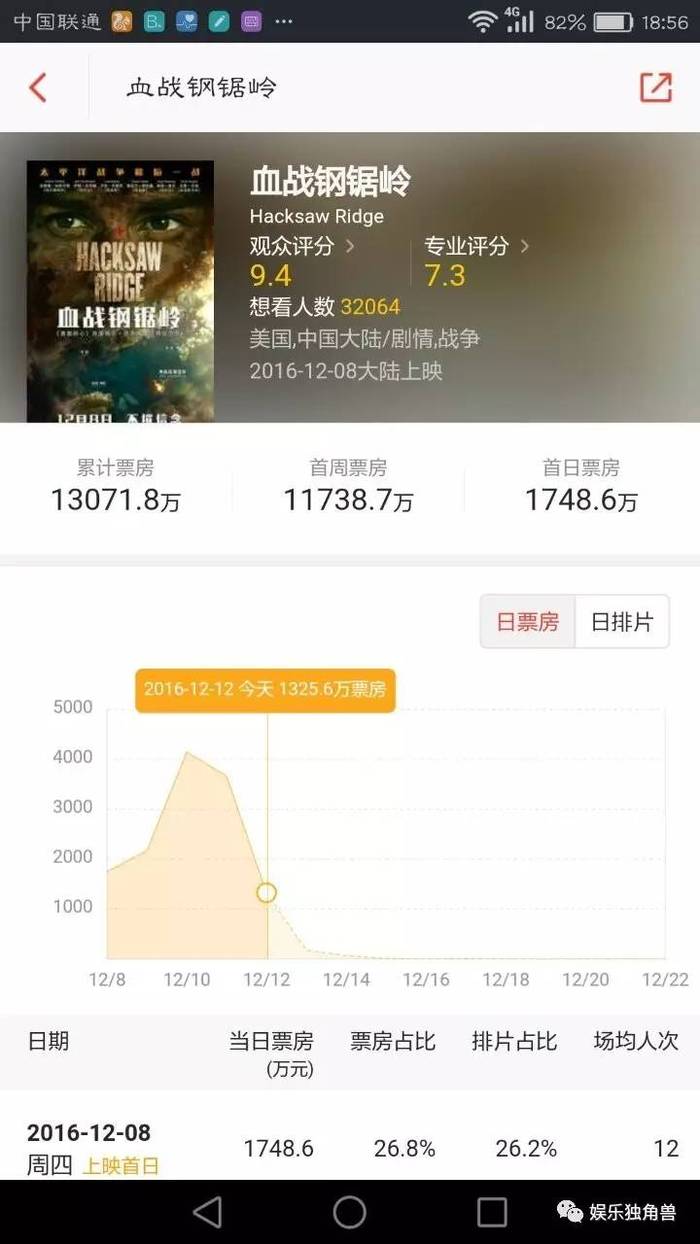Go back from the 血战钢锯岭 page
Viewport: 700px width, 1244px height.
[x=38, y=88]
